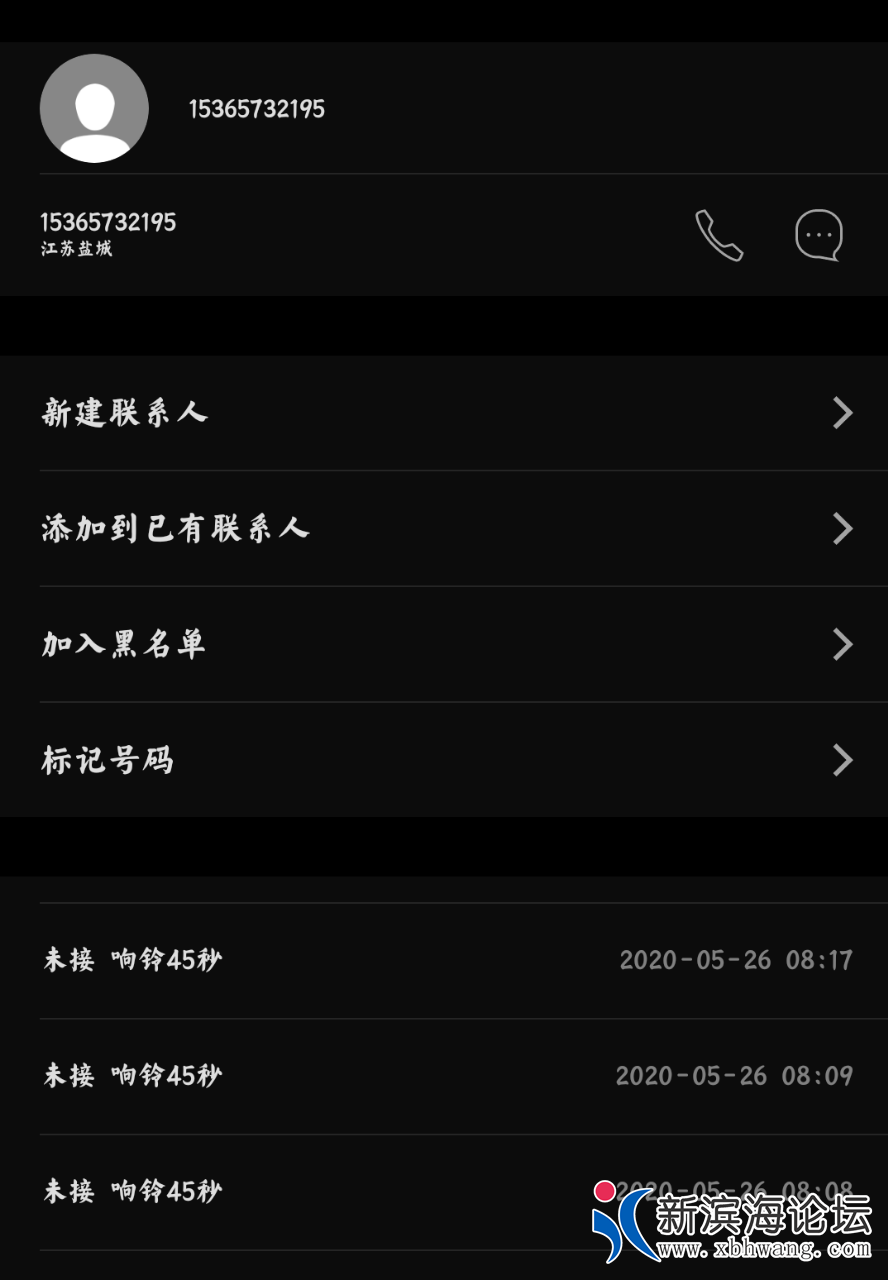Open 新建联系人 to create a contact
888x1280 pixels.
pyautogui.click(x=444, y=413)
